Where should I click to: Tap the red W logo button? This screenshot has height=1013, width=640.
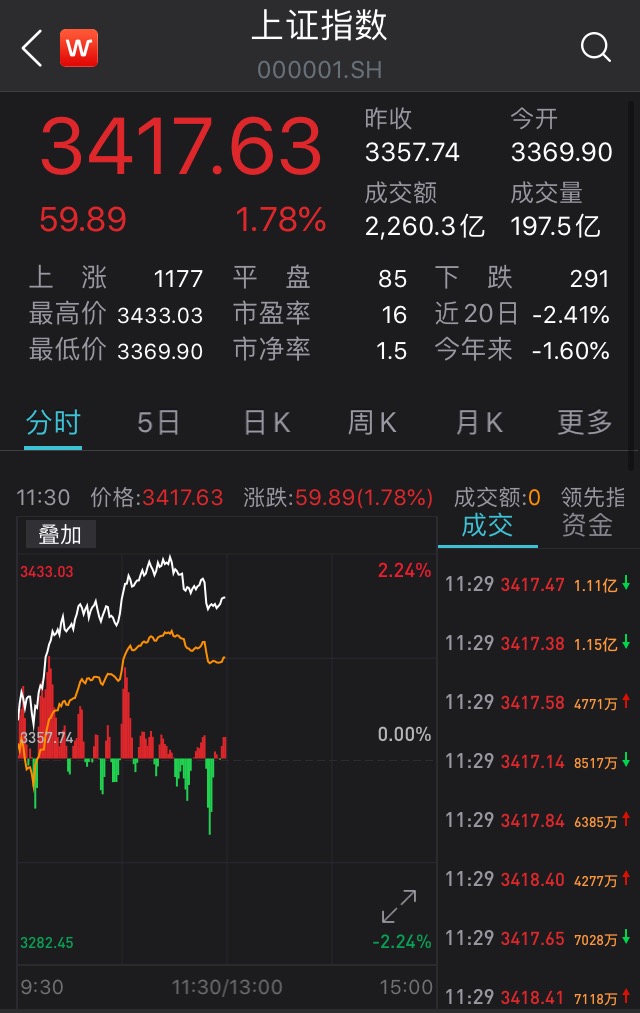[79, 47]
